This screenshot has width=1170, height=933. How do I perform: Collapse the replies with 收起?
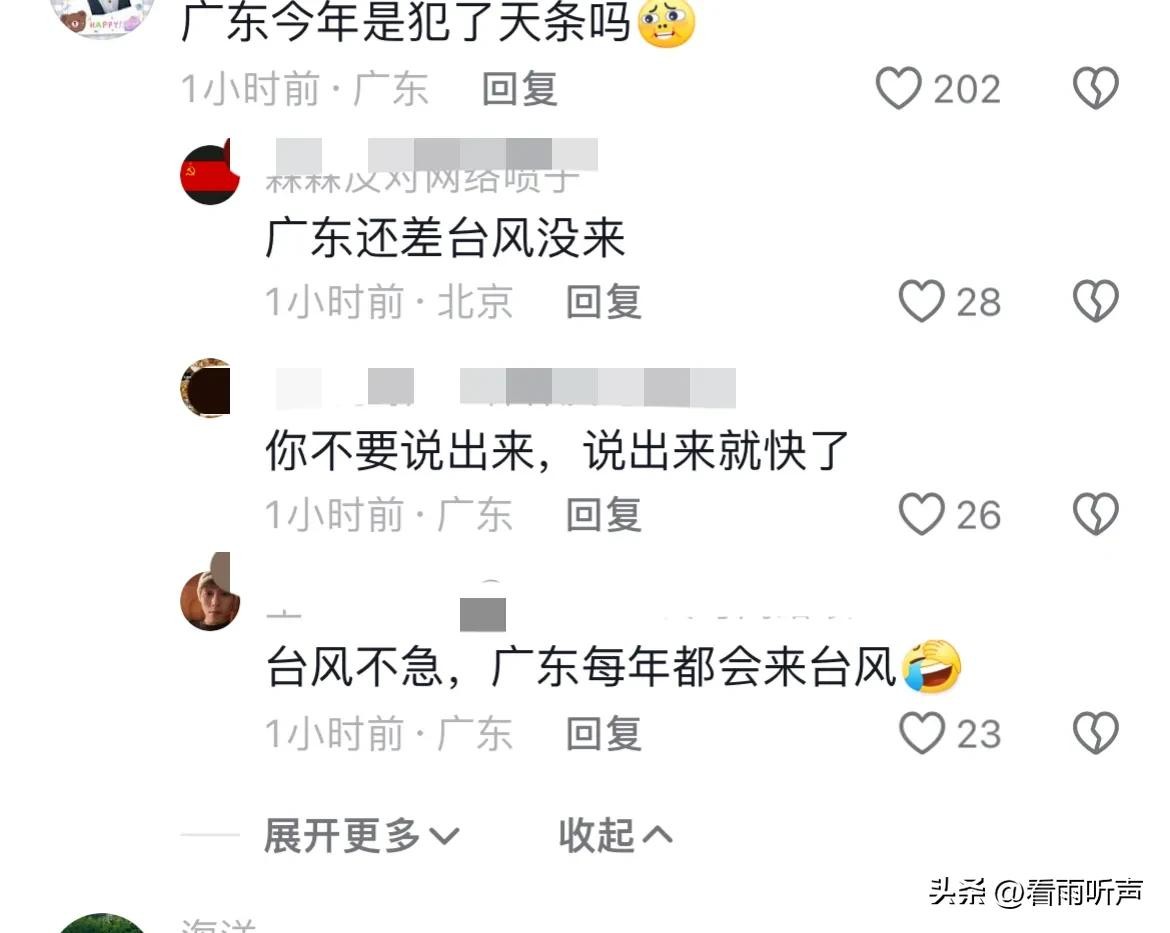tap(614, 835)
